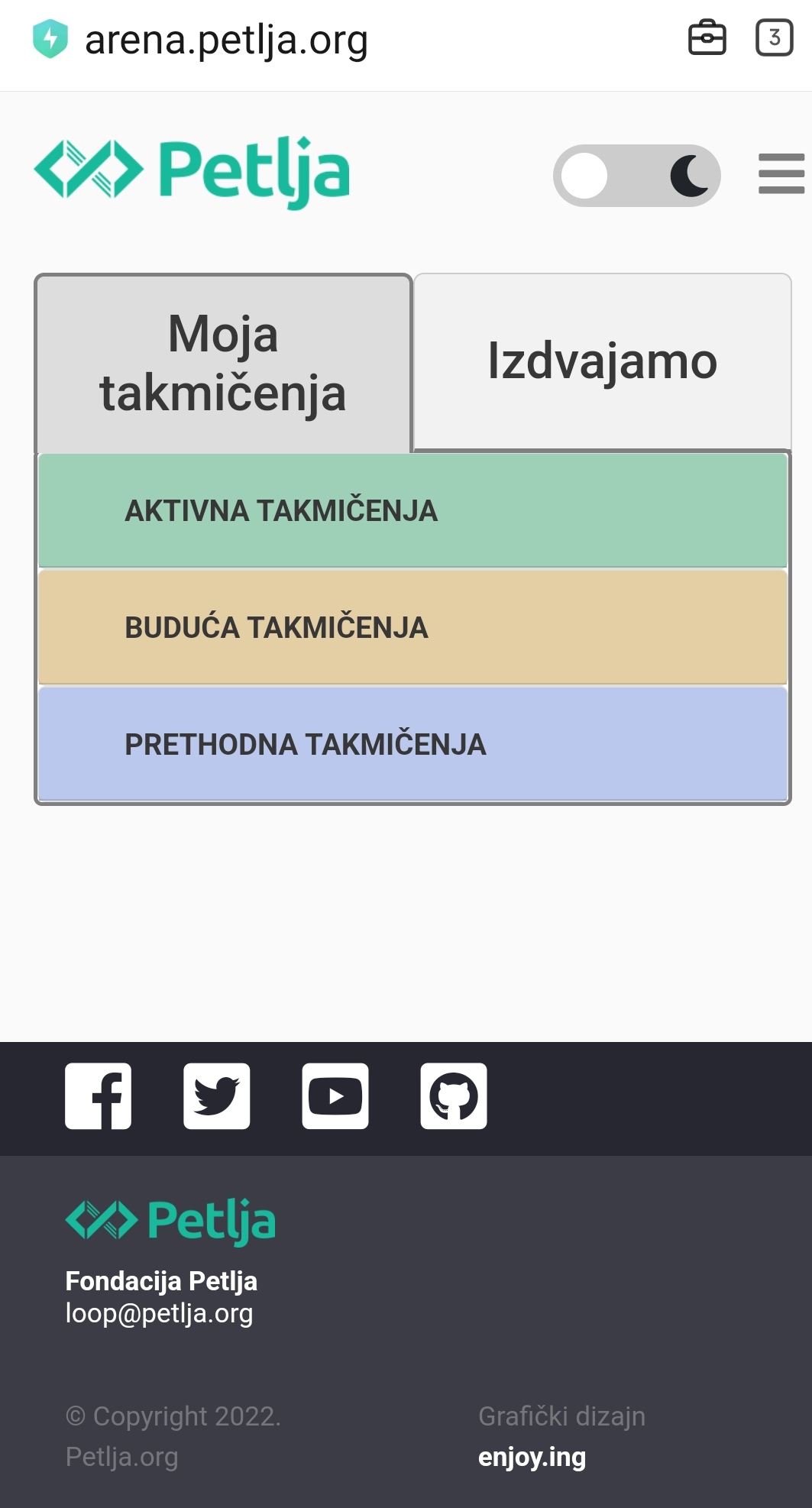This screenshot has width=812, height=1508.
Task: Open Petlja's GitHub page
Action: tap(454, 1096)
